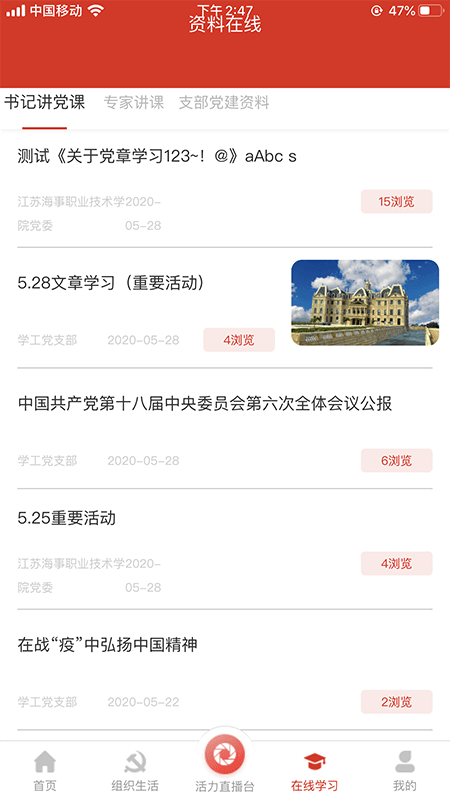Tap the 活力直播台 center button
This screenshot has height=800, width=450.
click(x=224, y=761)
